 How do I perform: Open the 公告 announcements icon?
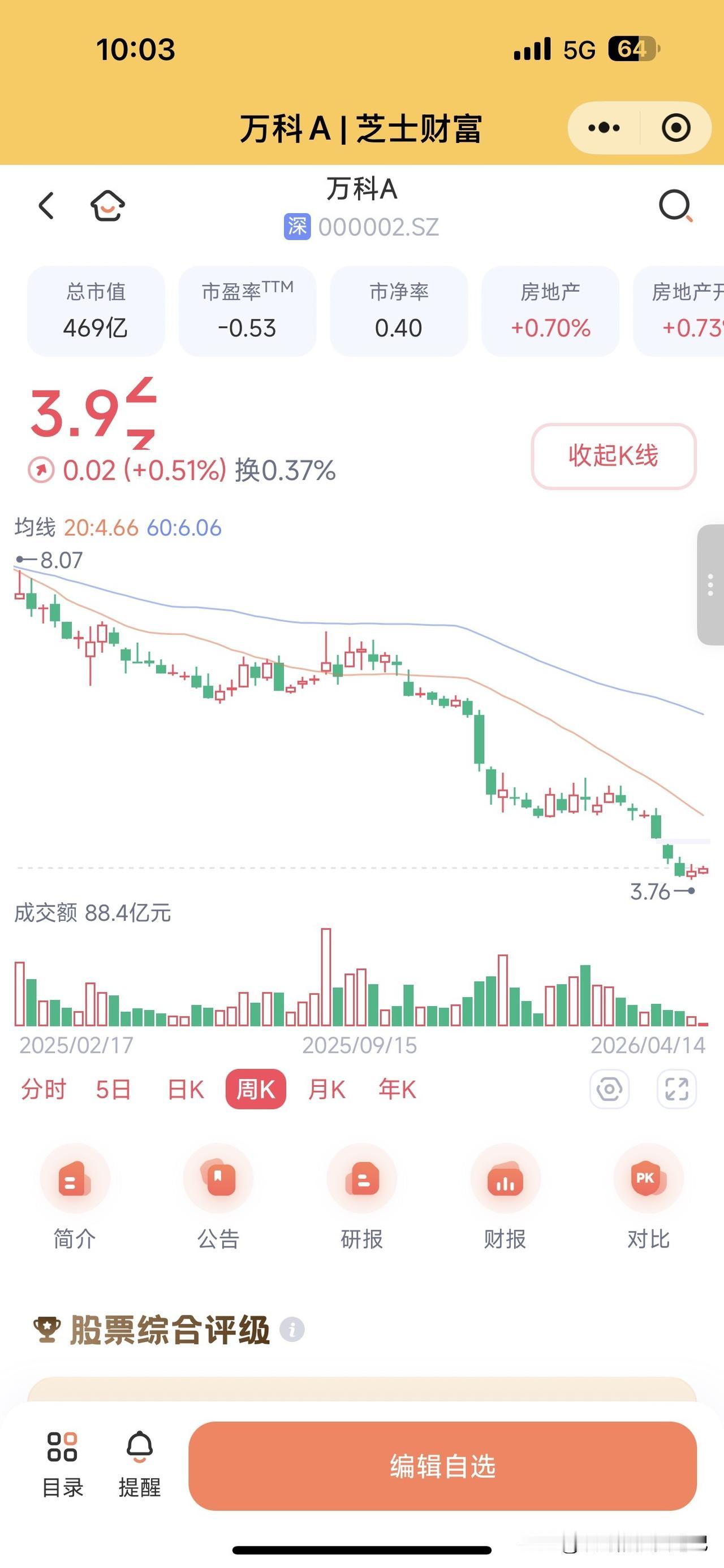point(218,1179)
